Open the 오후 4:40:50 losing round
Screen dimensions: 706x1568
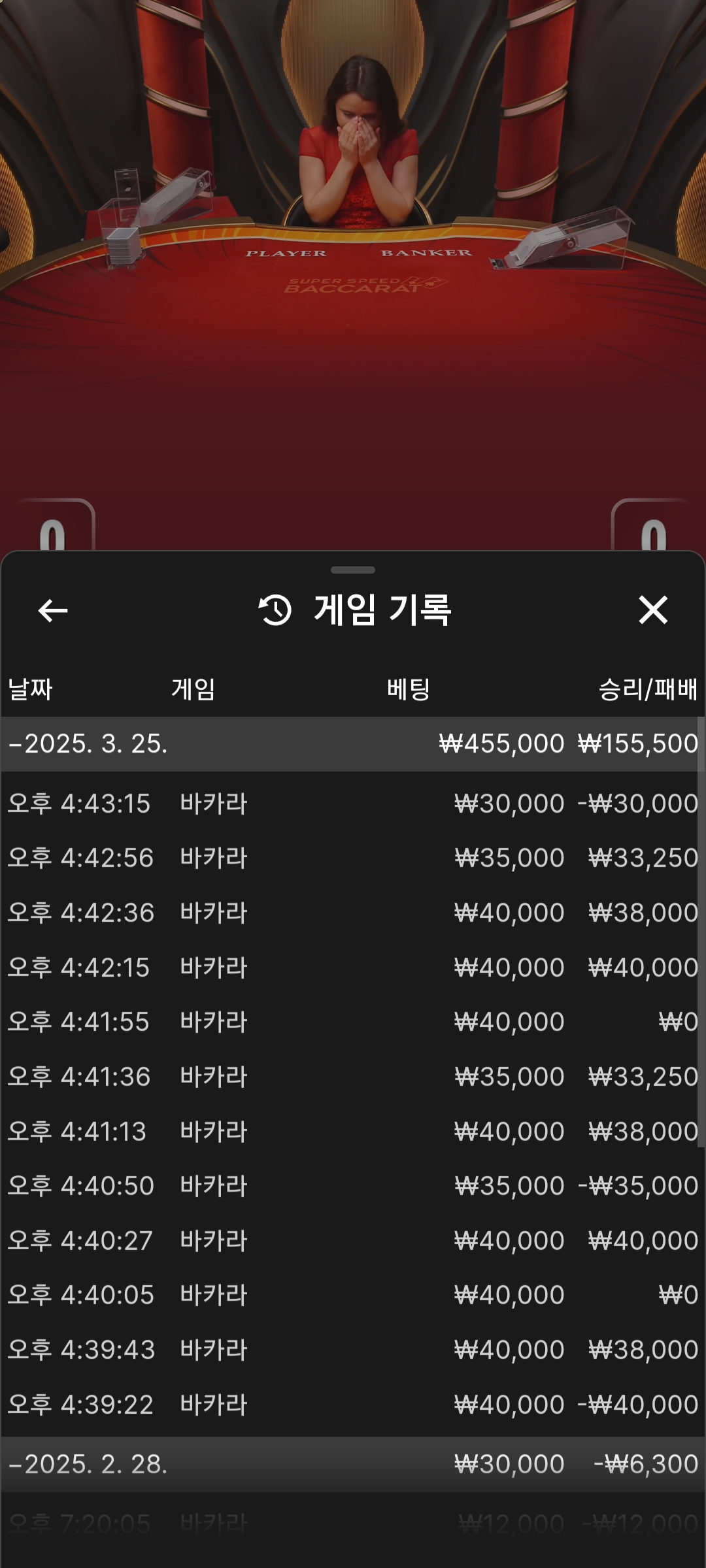tap(353, 1186)
